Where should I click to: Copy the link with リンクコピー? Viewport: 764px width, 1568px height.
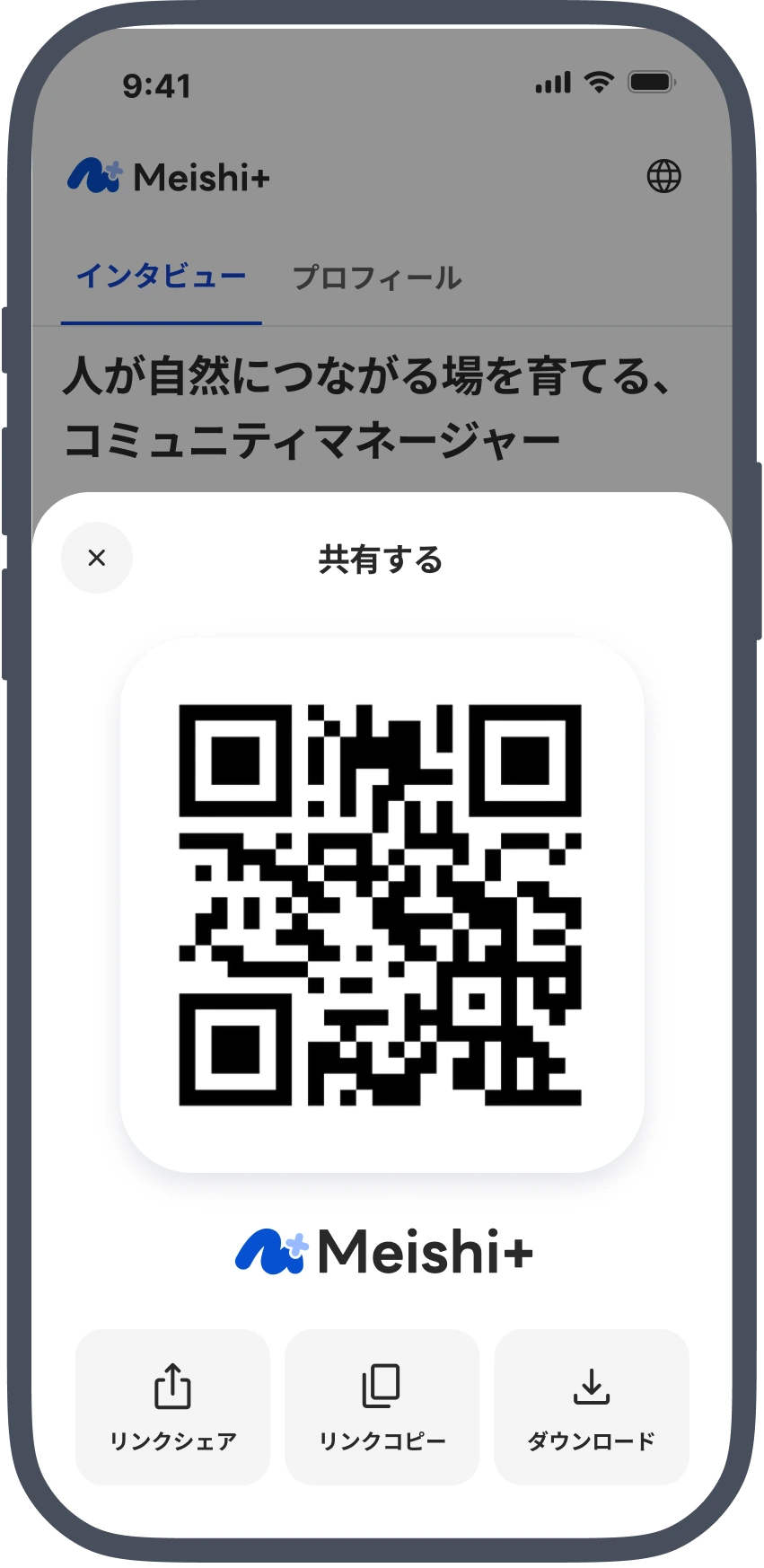382,1407
